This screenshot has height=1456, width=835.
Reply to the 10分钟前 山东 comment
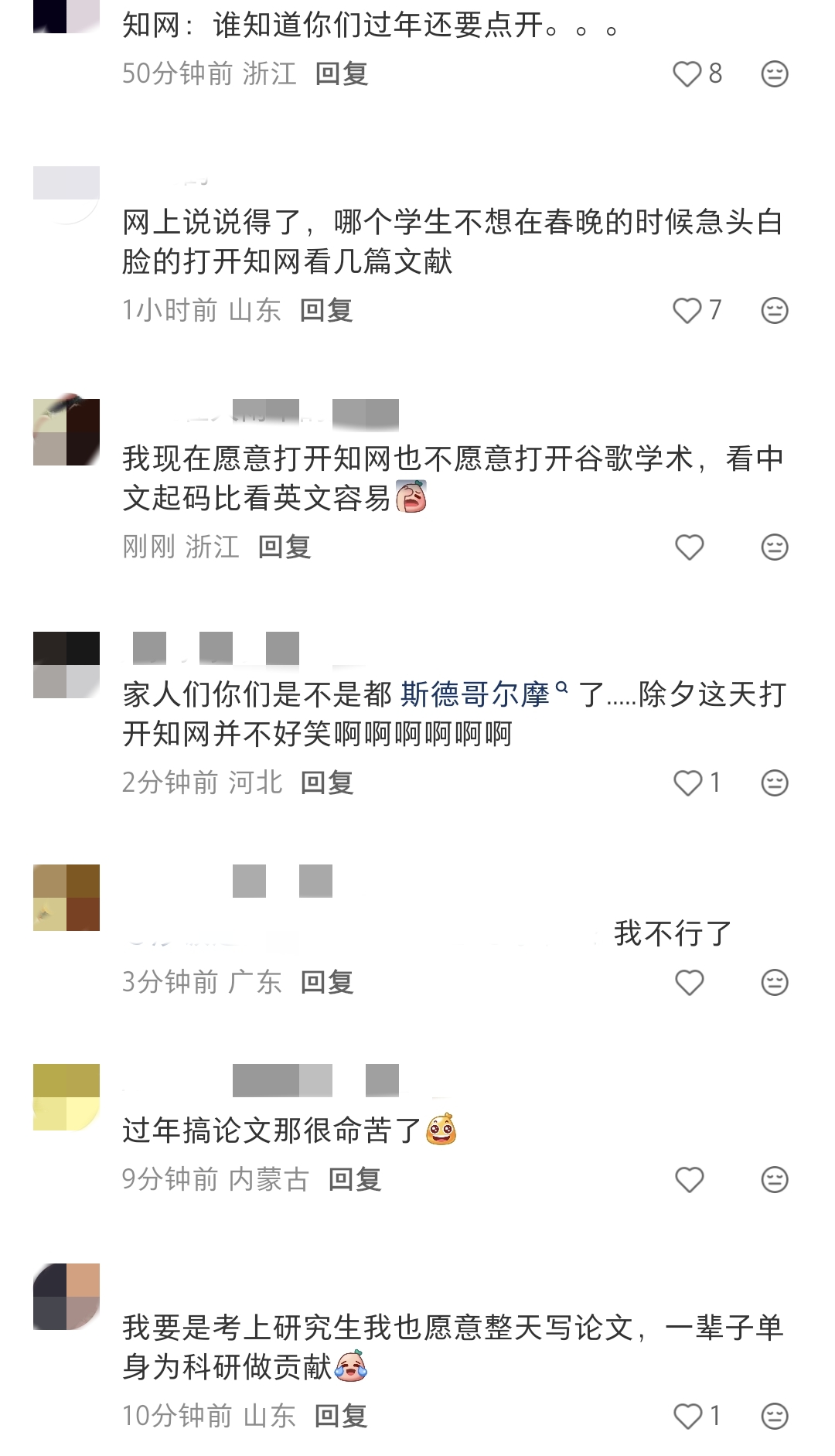[341, 1417]
